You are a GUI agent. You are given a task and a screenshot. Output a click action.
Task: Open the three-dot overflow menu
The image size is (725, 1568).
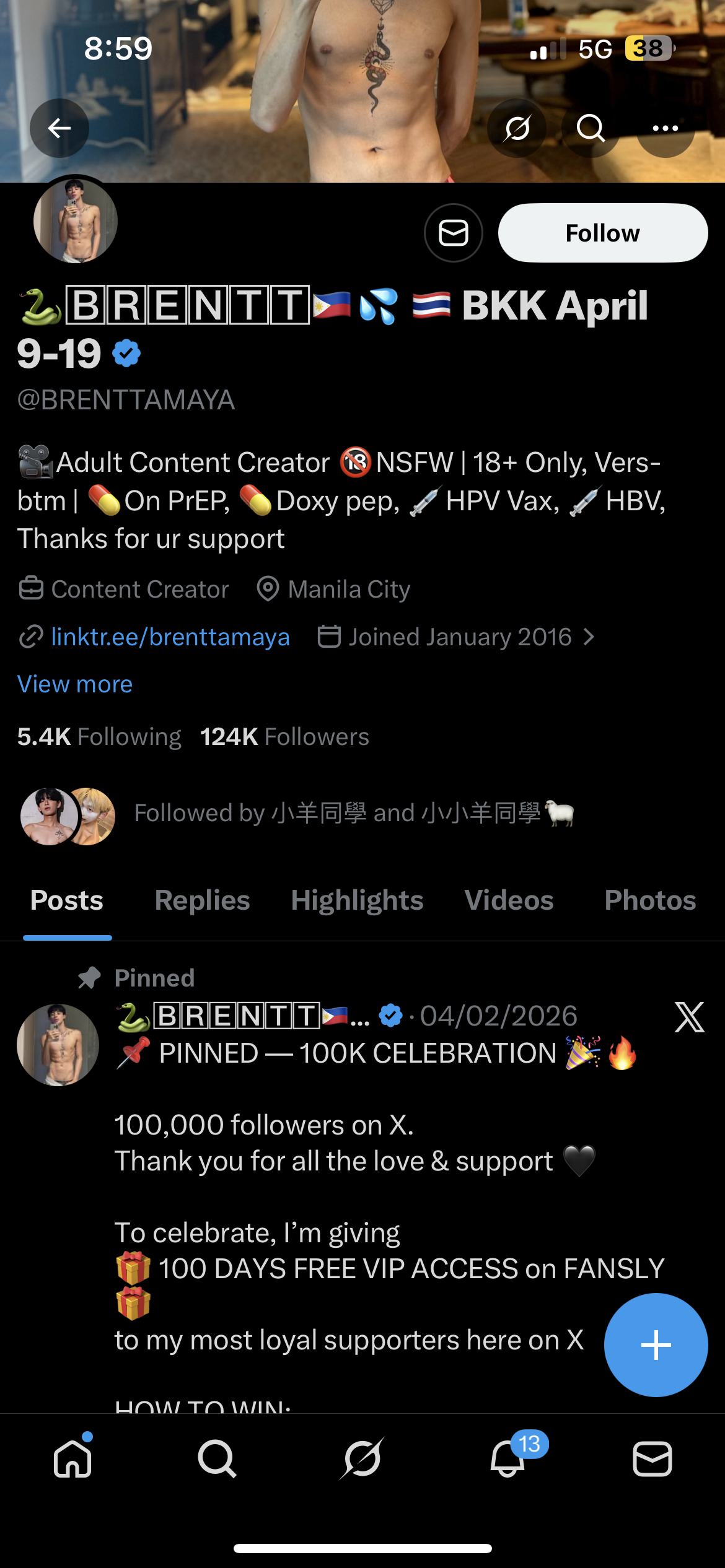[666, 128]
